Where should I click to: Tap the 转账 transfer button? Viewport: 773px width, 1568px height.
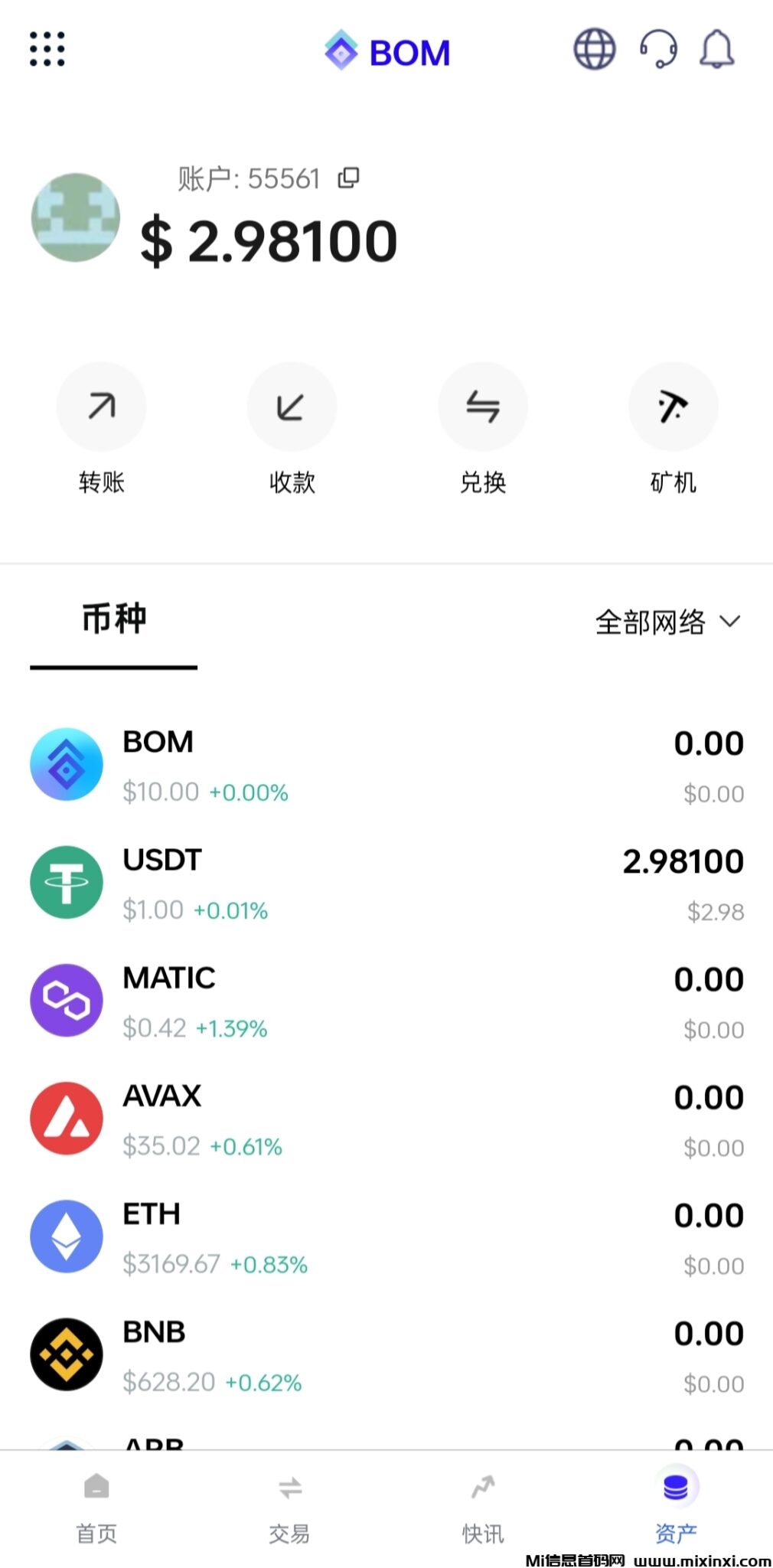[x=101, y=407]
